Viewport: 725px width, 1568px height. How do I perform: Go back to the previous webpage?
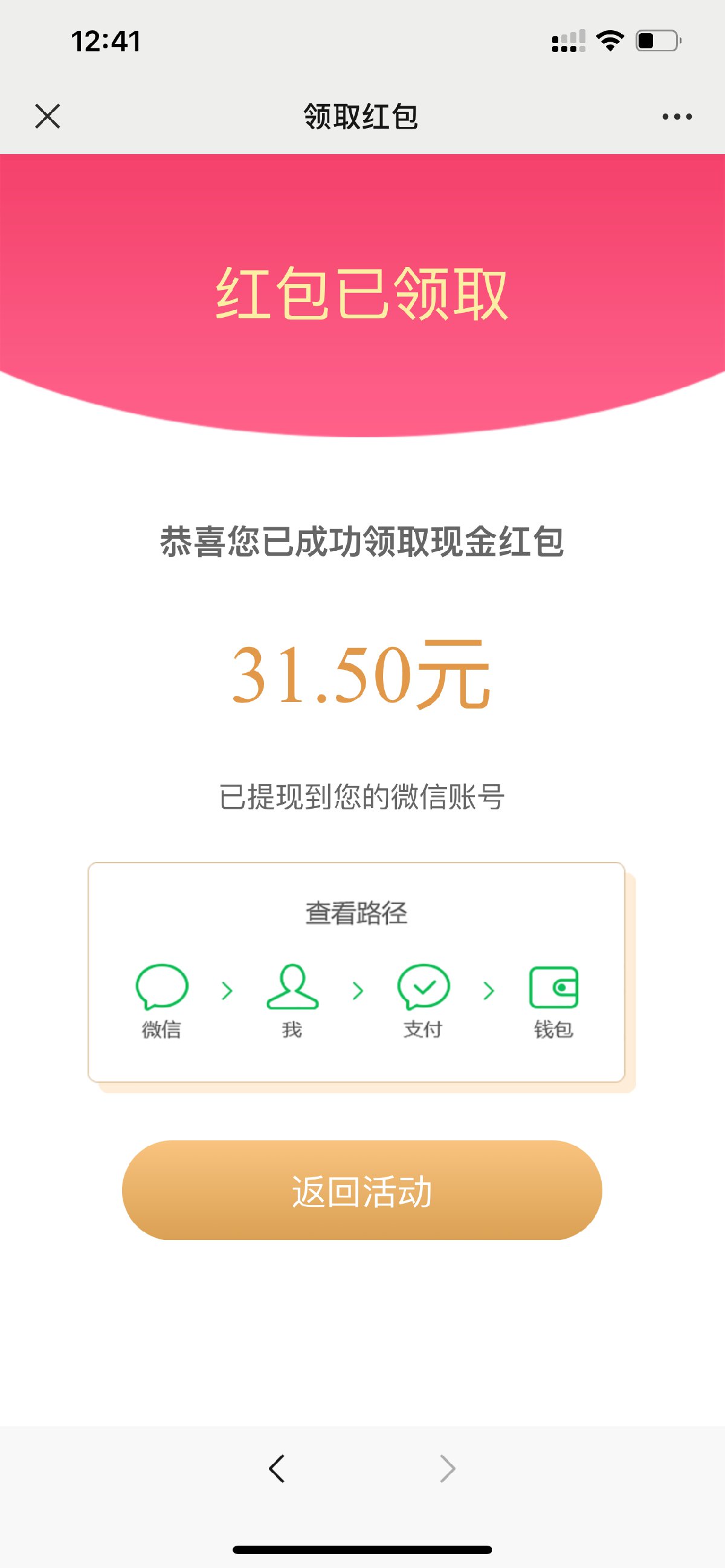pyautogui.click(x=277, y=1469)
